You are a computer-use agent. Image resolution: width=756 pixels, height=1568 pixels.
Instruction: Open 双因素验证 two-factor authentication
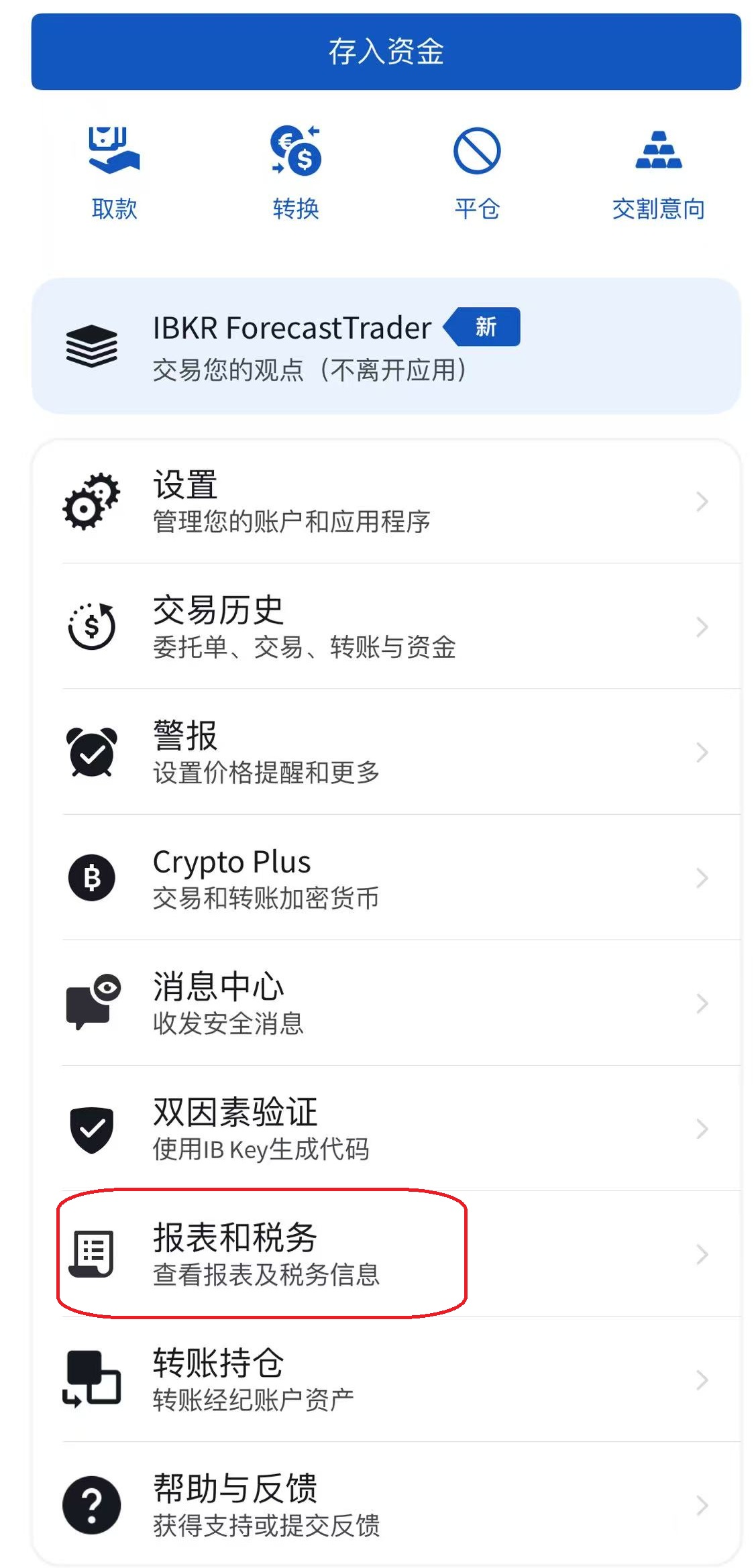(x=386, y=1129)
